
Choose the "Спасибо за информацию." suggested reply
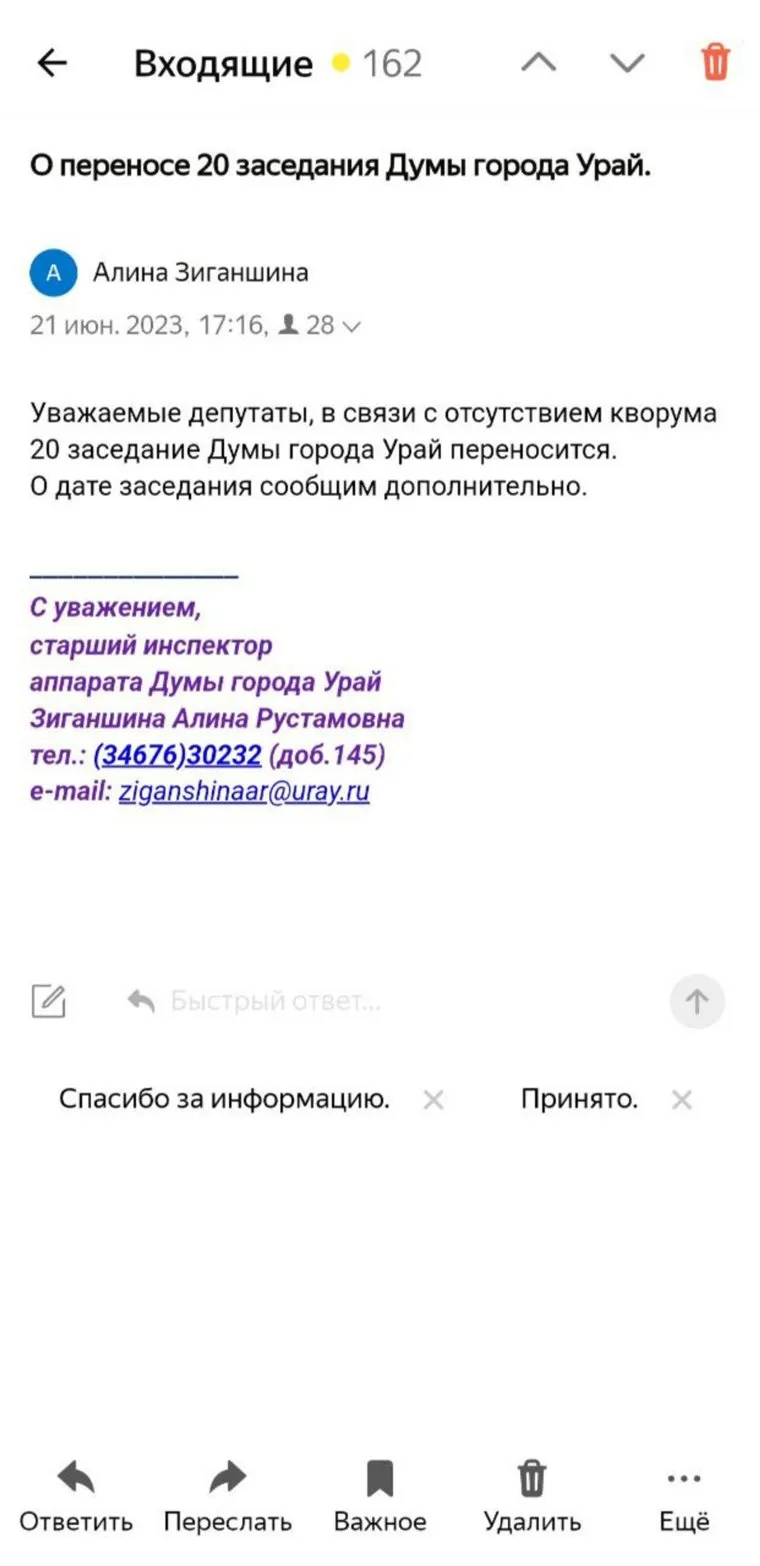tap(224, 1099)
